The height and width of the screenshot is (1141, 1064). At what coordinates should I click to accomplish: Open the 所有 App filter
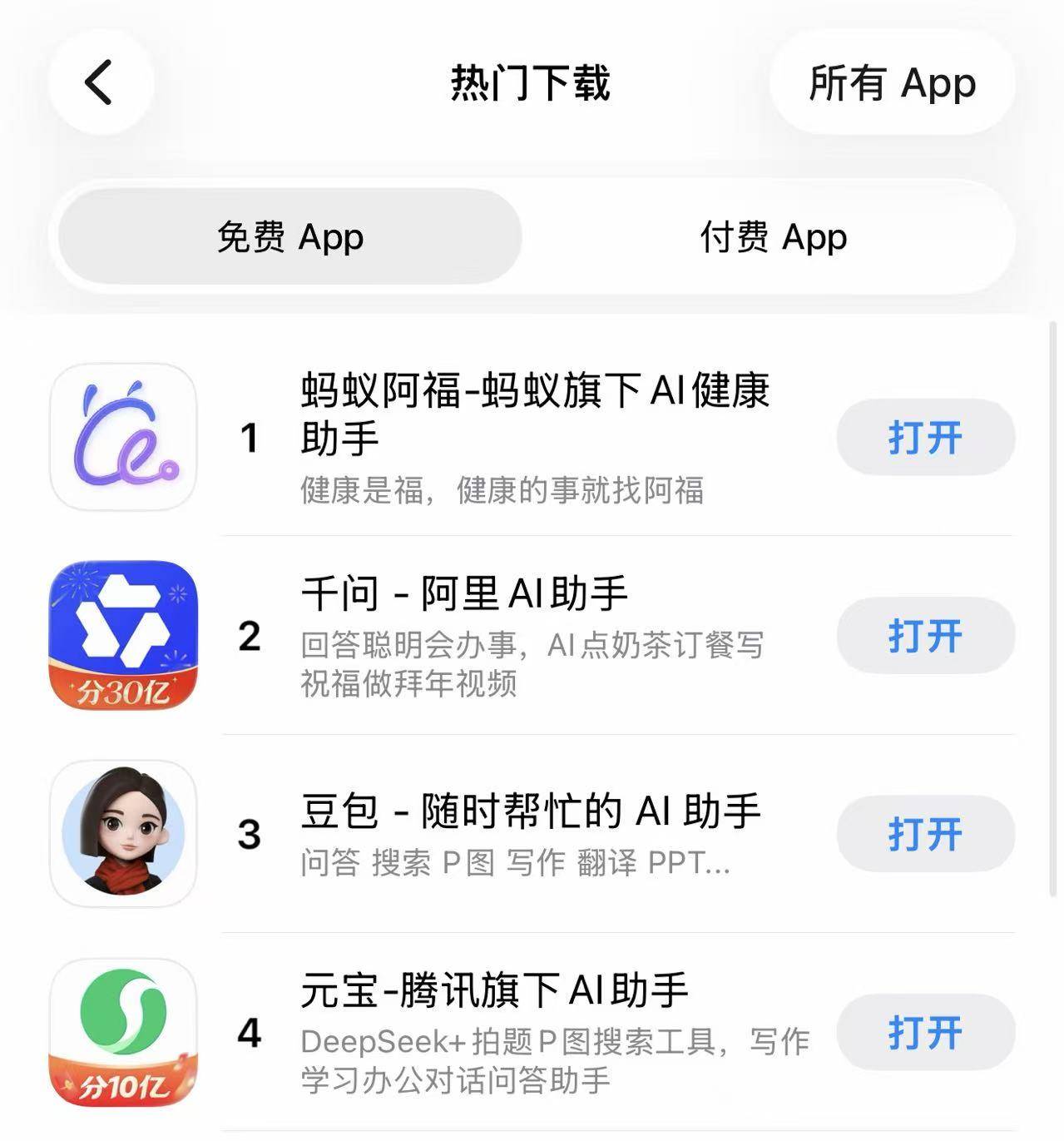[x=892, y=82]
